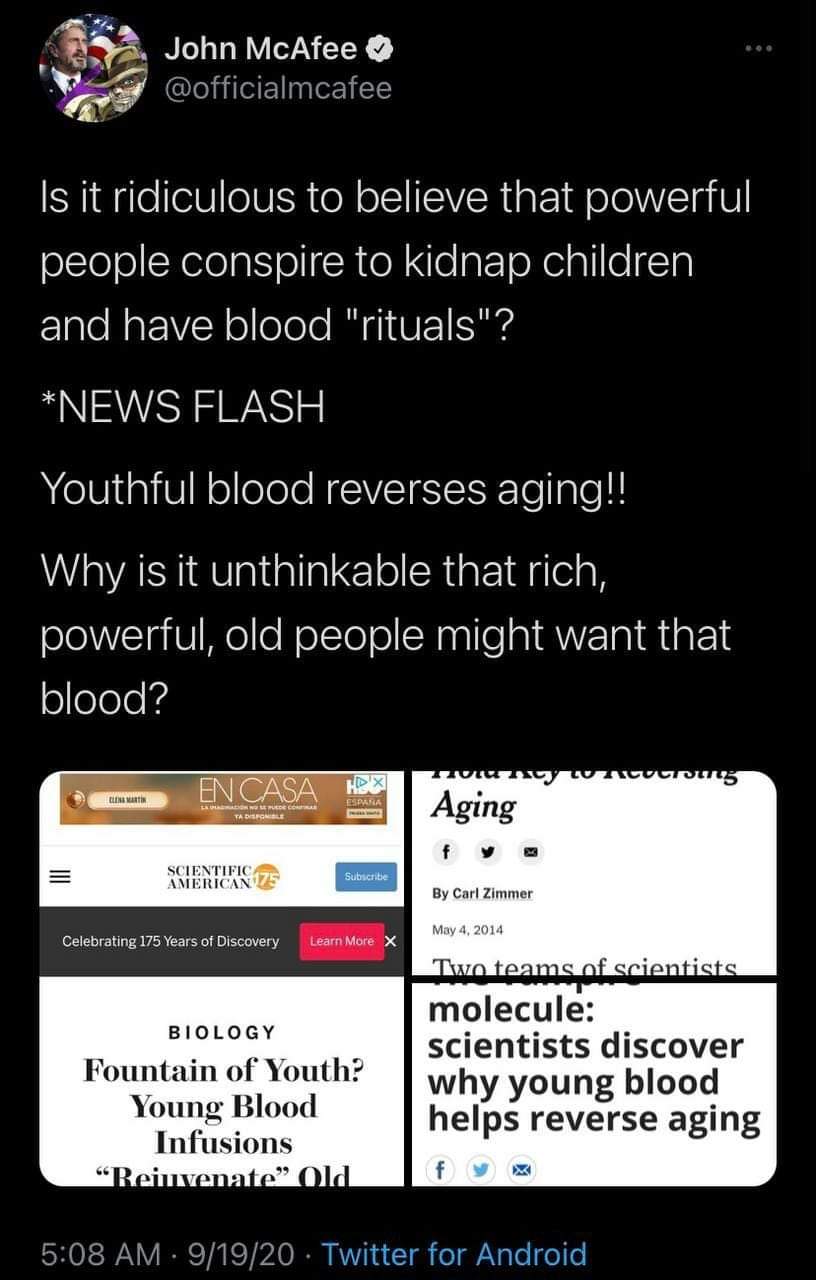Open the Scientific American screenshot image

221,978
